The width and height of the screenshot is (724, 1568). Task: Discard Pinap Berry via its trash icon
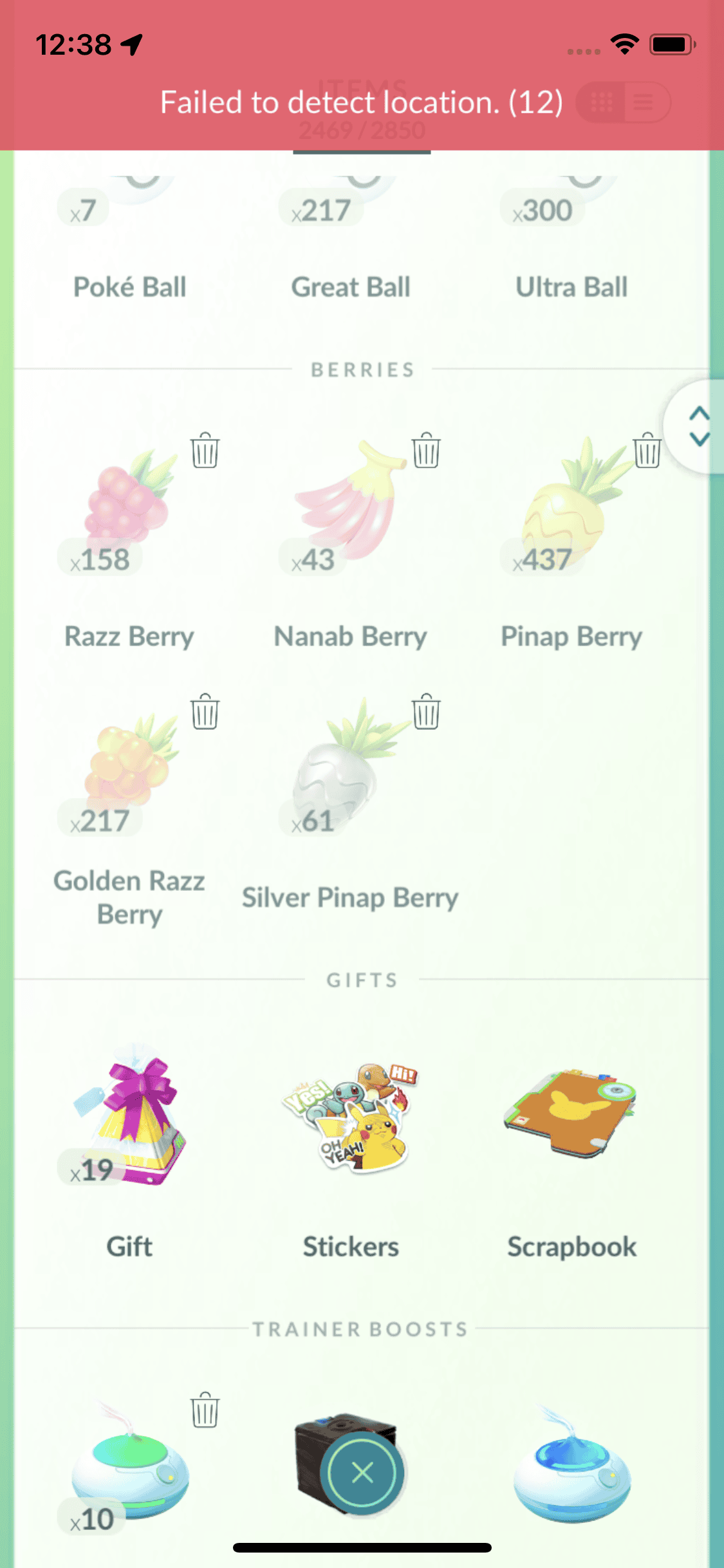click(x=647, y=451)
